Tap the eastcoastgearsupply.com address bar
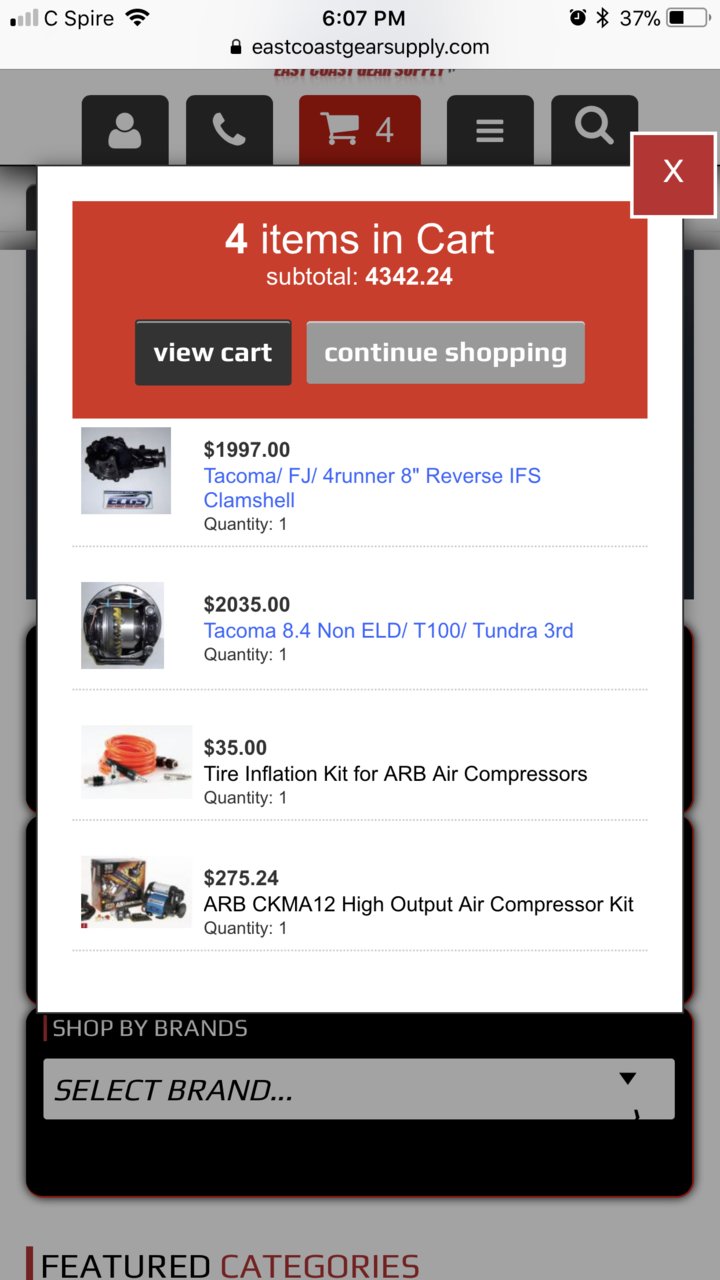This screenshot has height=1280, width=720. click(360, 46)
